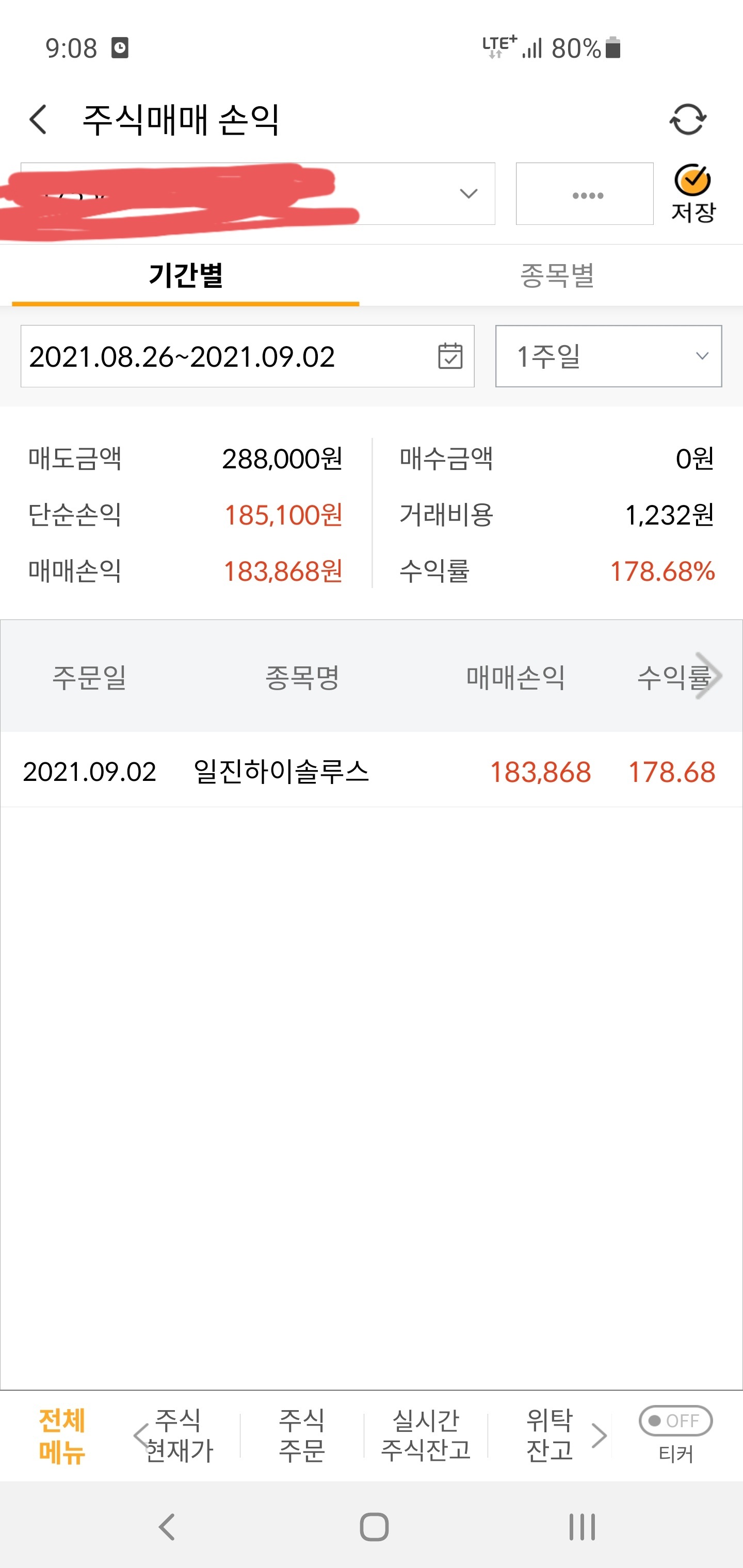Show more table columns with right arrow

[x=708, y=676]
